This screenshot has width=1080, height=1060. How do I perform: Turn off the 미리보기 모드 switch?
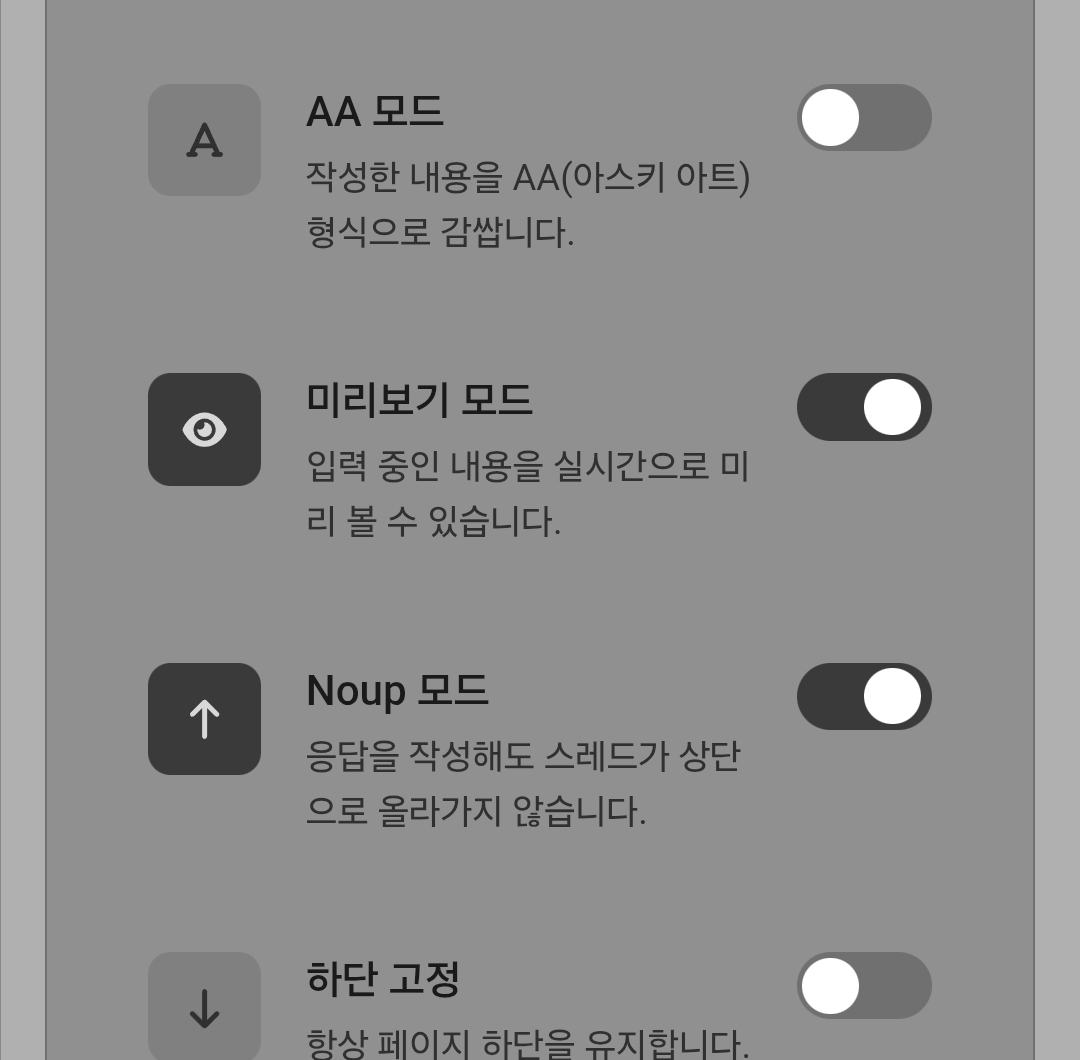click(864, 407)
